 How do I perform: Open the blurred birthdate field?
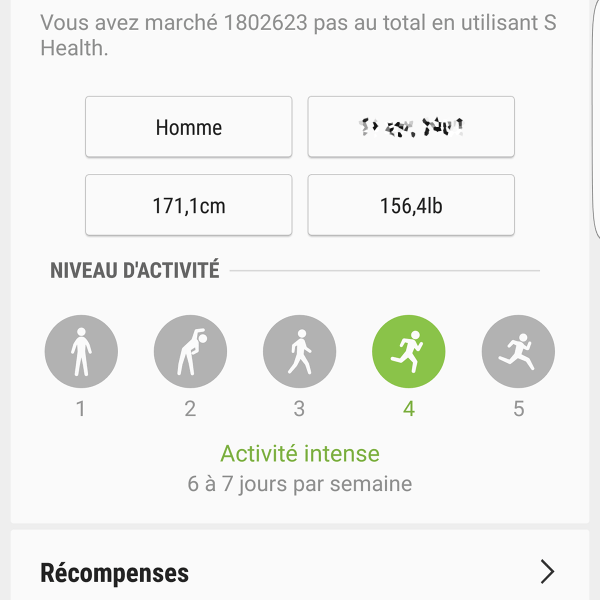coord(411,127)
